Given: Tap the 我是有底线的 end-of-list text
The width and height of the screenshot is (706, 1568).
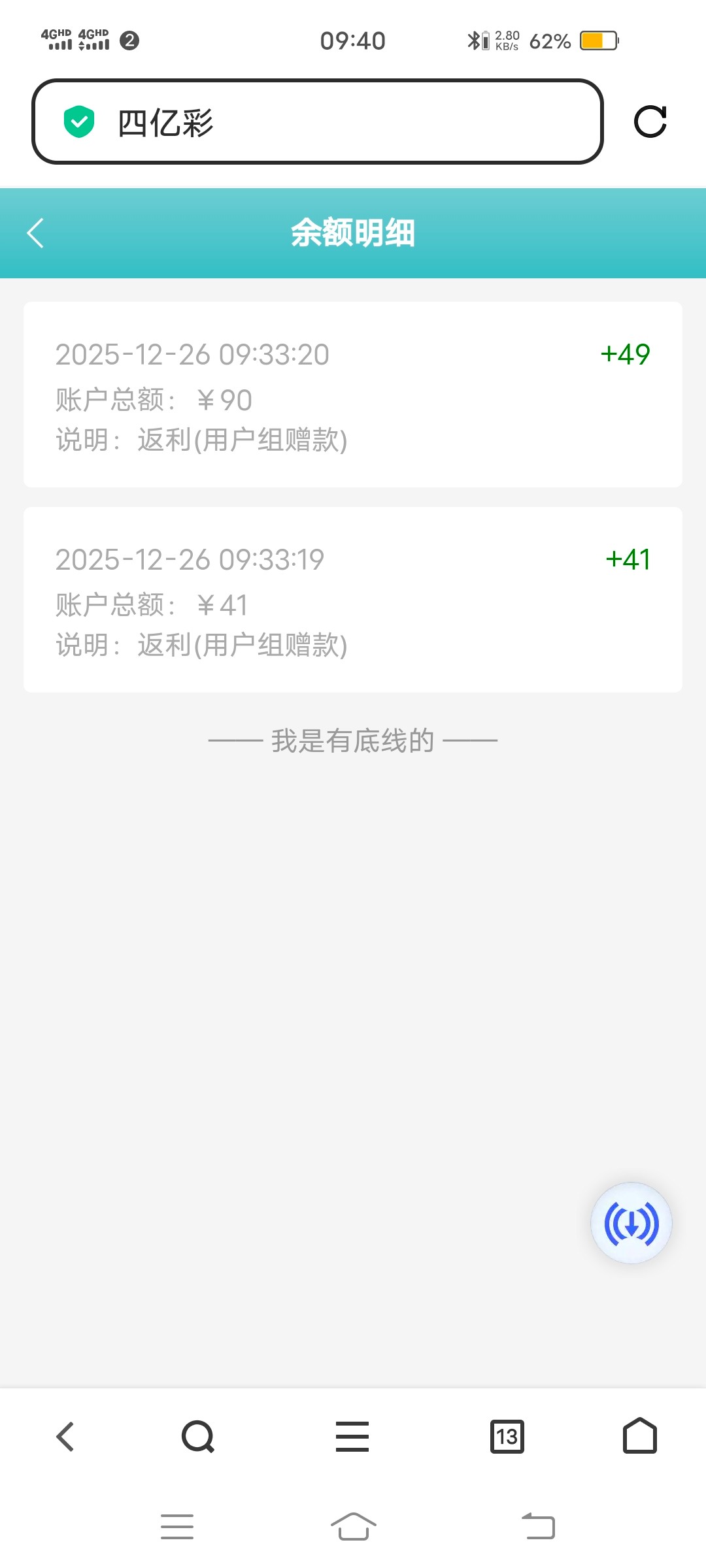Looking at the screenshot, I should click(353, 739).
